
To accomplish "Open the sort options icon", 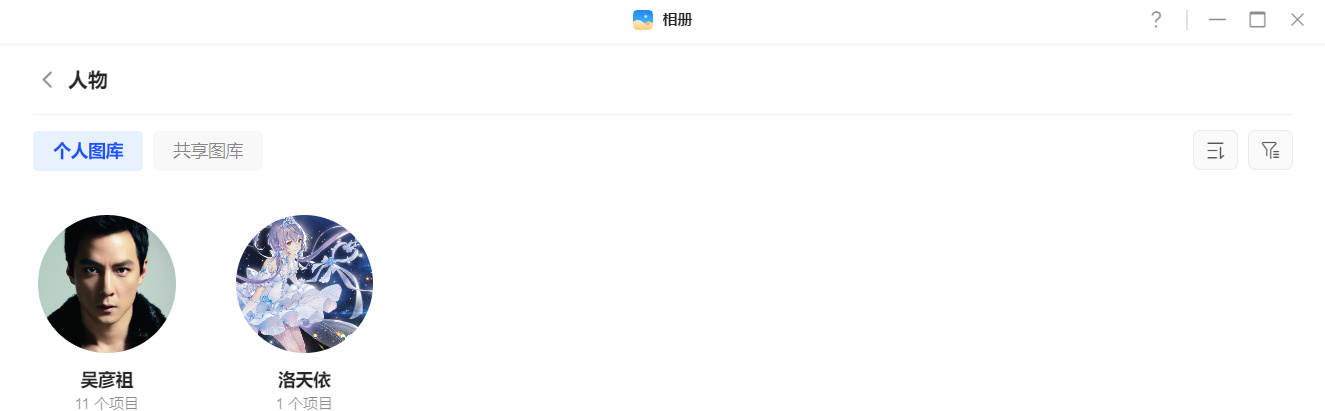I will tap(1215, 151).
